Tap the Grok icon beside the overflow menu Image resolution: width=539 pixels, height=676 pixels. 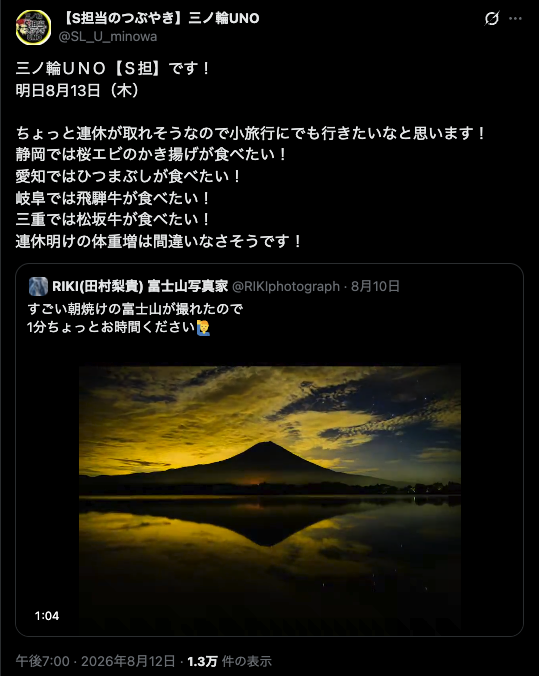(492, 19)
